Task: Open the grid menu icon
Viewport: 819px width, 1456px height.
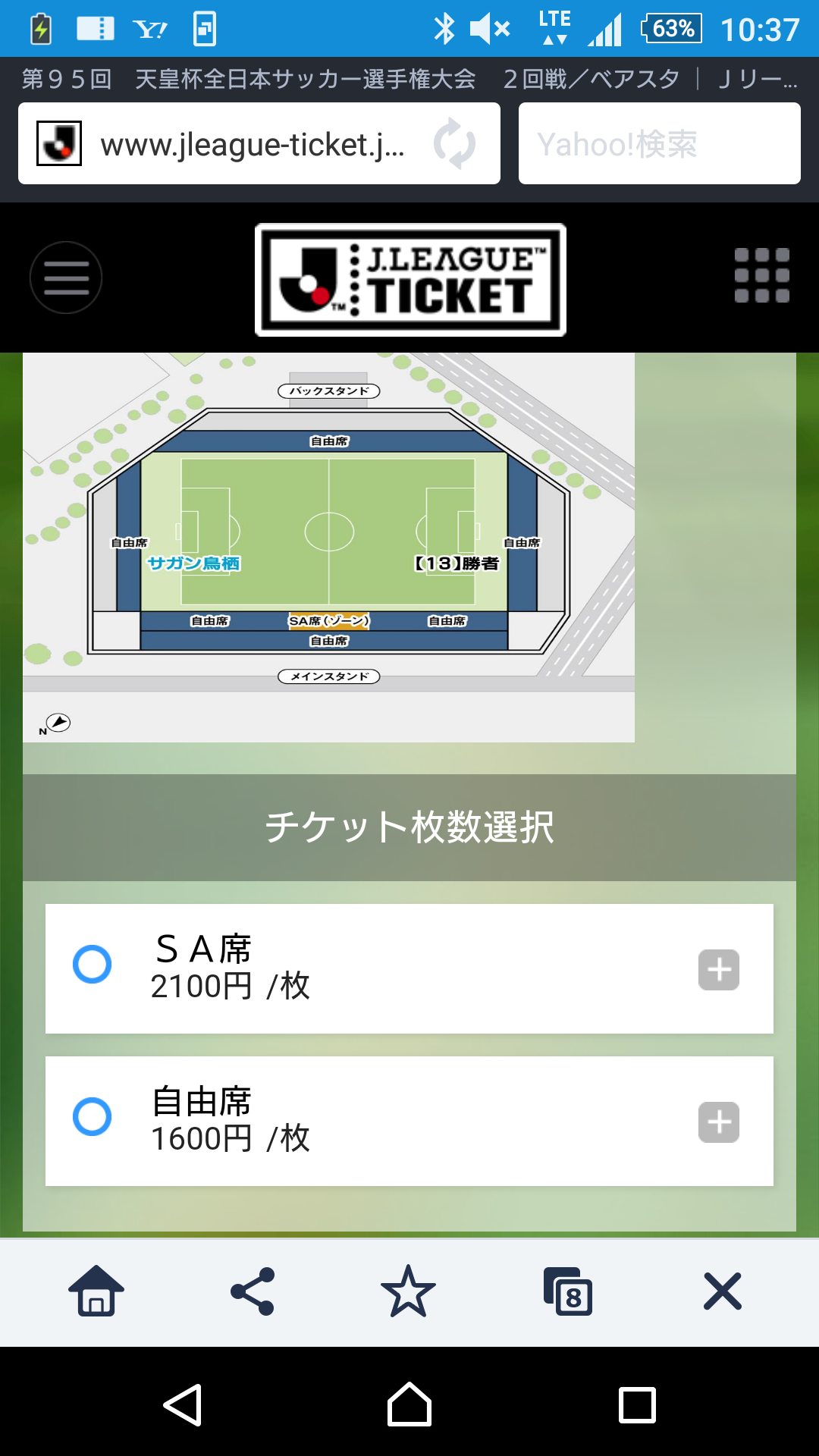Action: tap(761, 276)
